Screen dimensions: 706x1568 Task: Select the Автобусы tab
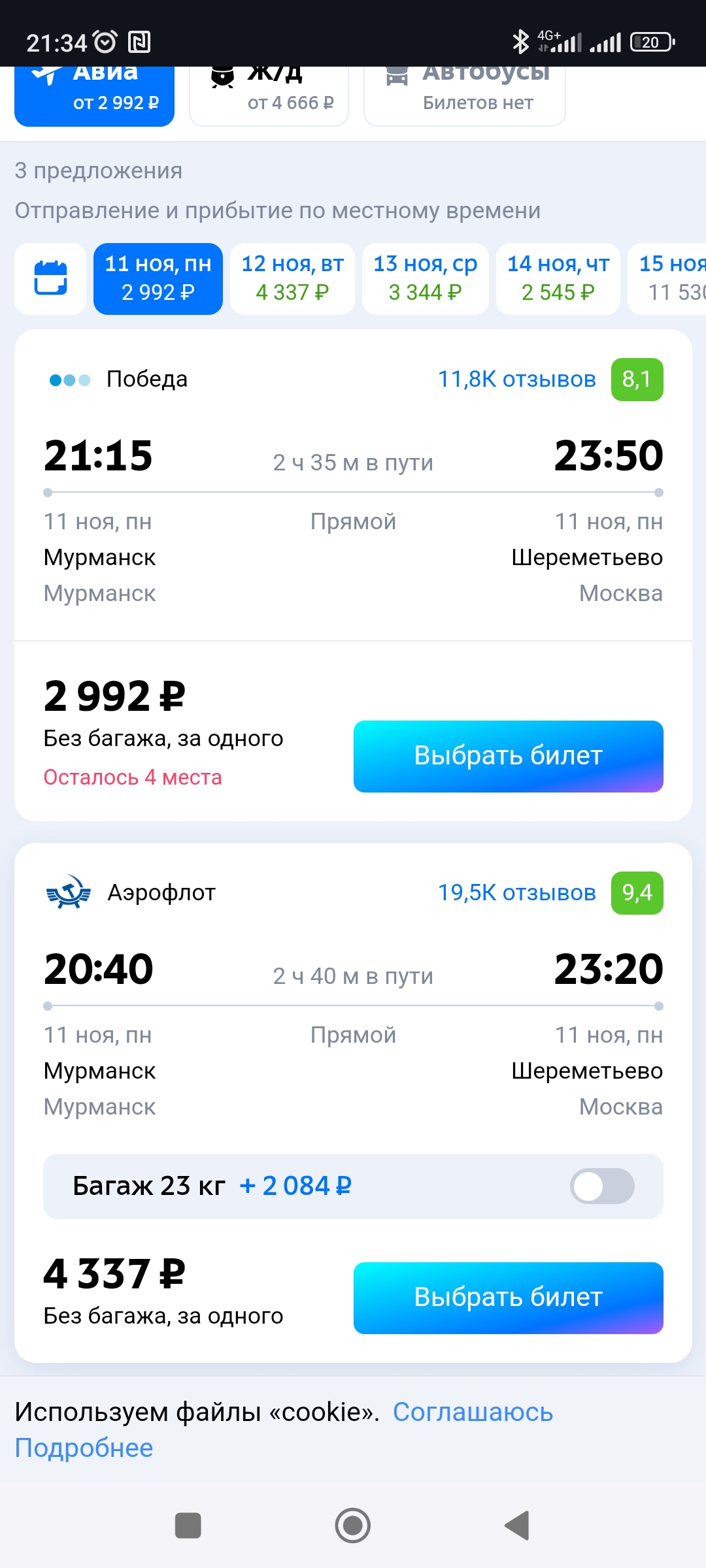(464, 95)
